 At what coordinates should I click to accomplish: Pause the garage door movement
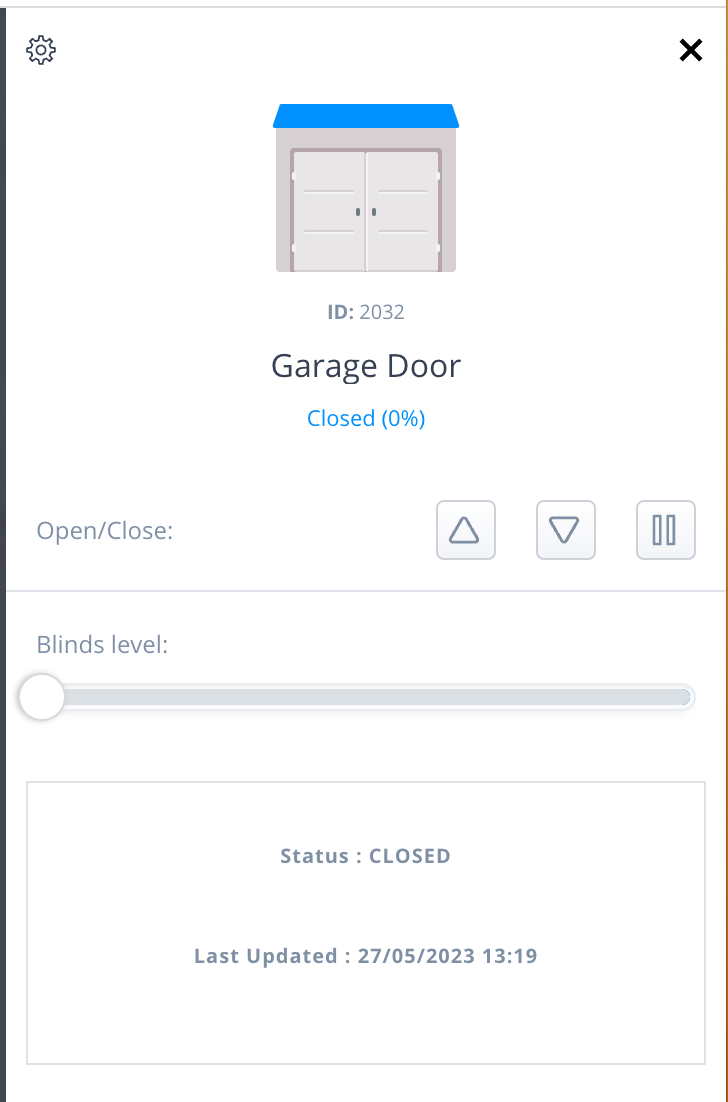click(x=665, y=530)
